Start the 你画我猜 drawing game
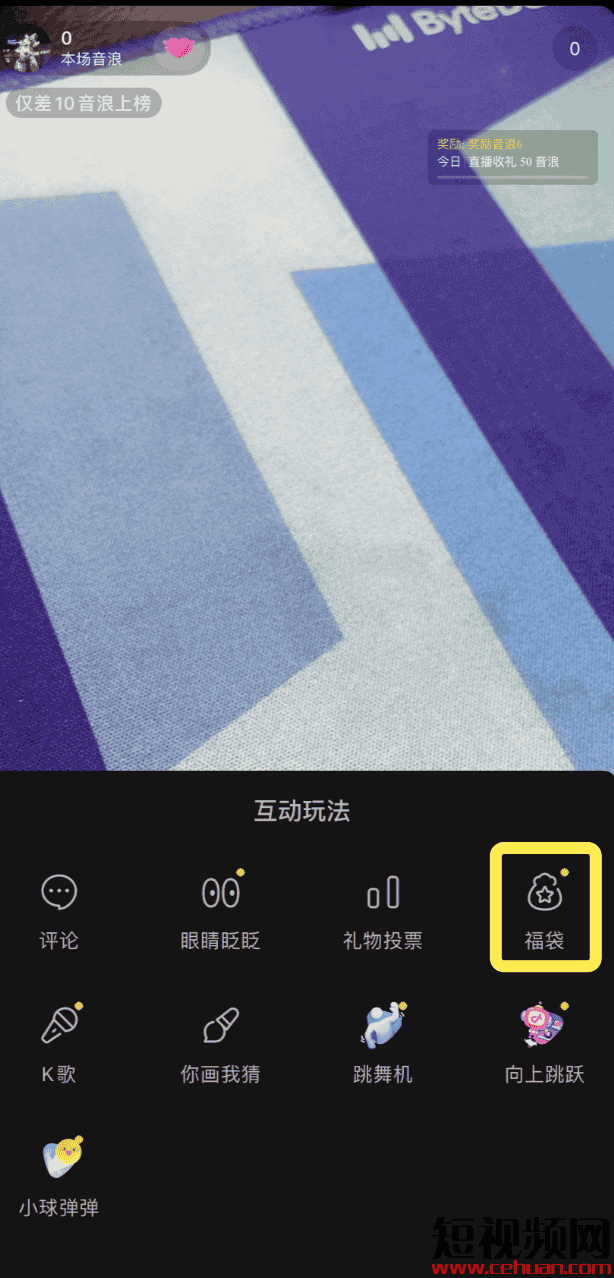The image size is (614, 1278). click(x=221, y=1043)
